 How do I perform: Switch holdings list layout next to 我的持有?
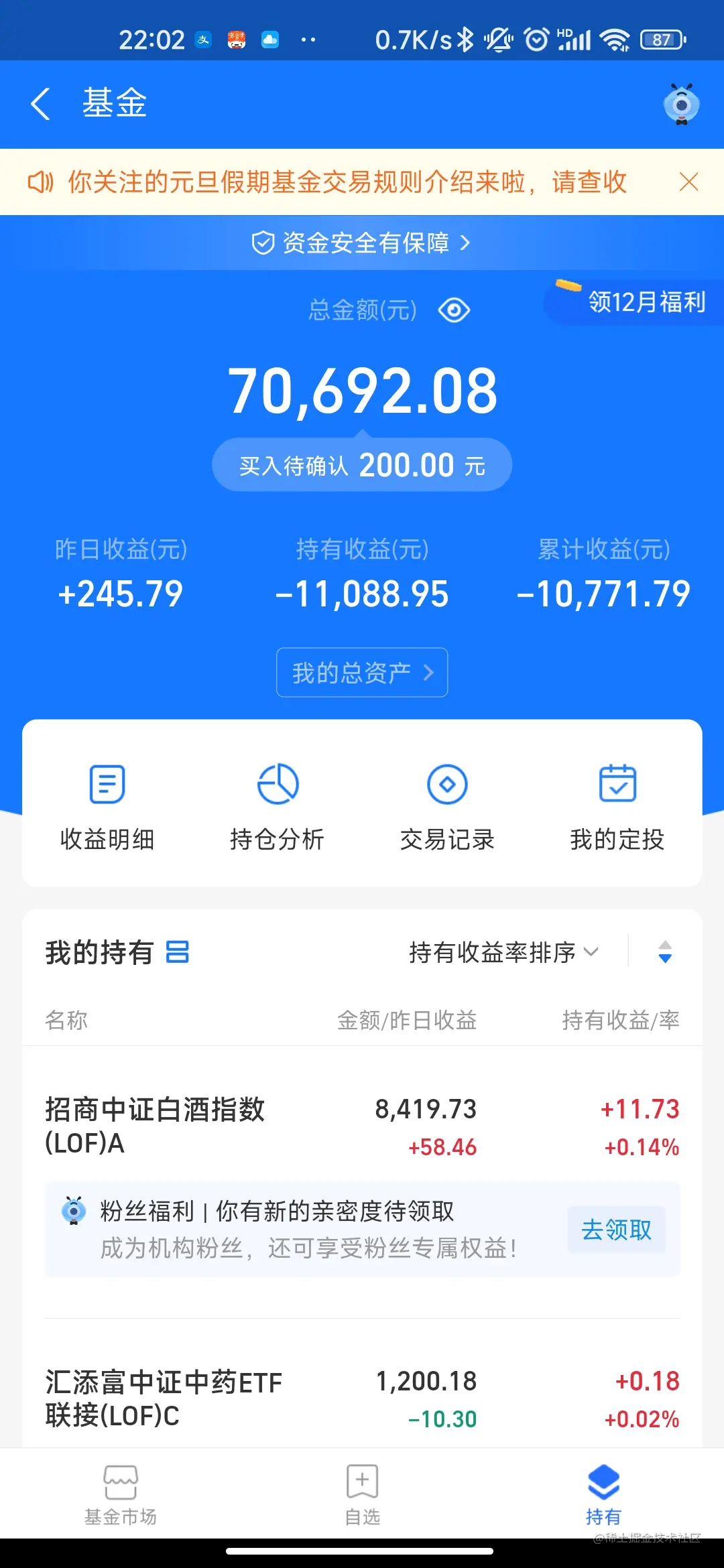click(178, 952)
